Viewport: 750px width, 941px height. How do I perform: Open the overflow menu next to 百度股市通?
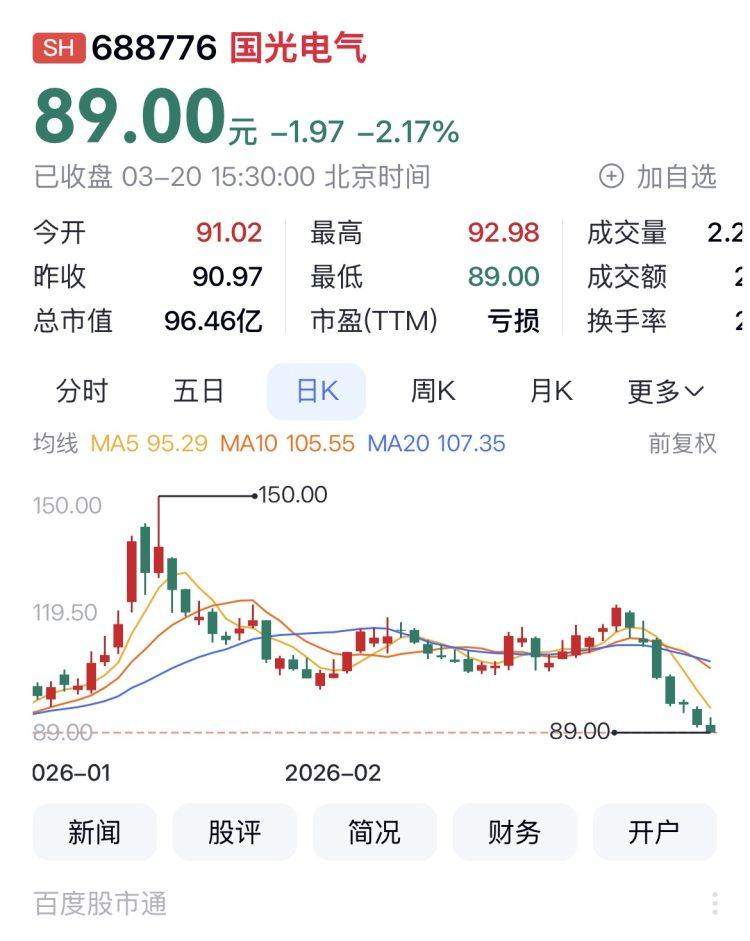715,904
